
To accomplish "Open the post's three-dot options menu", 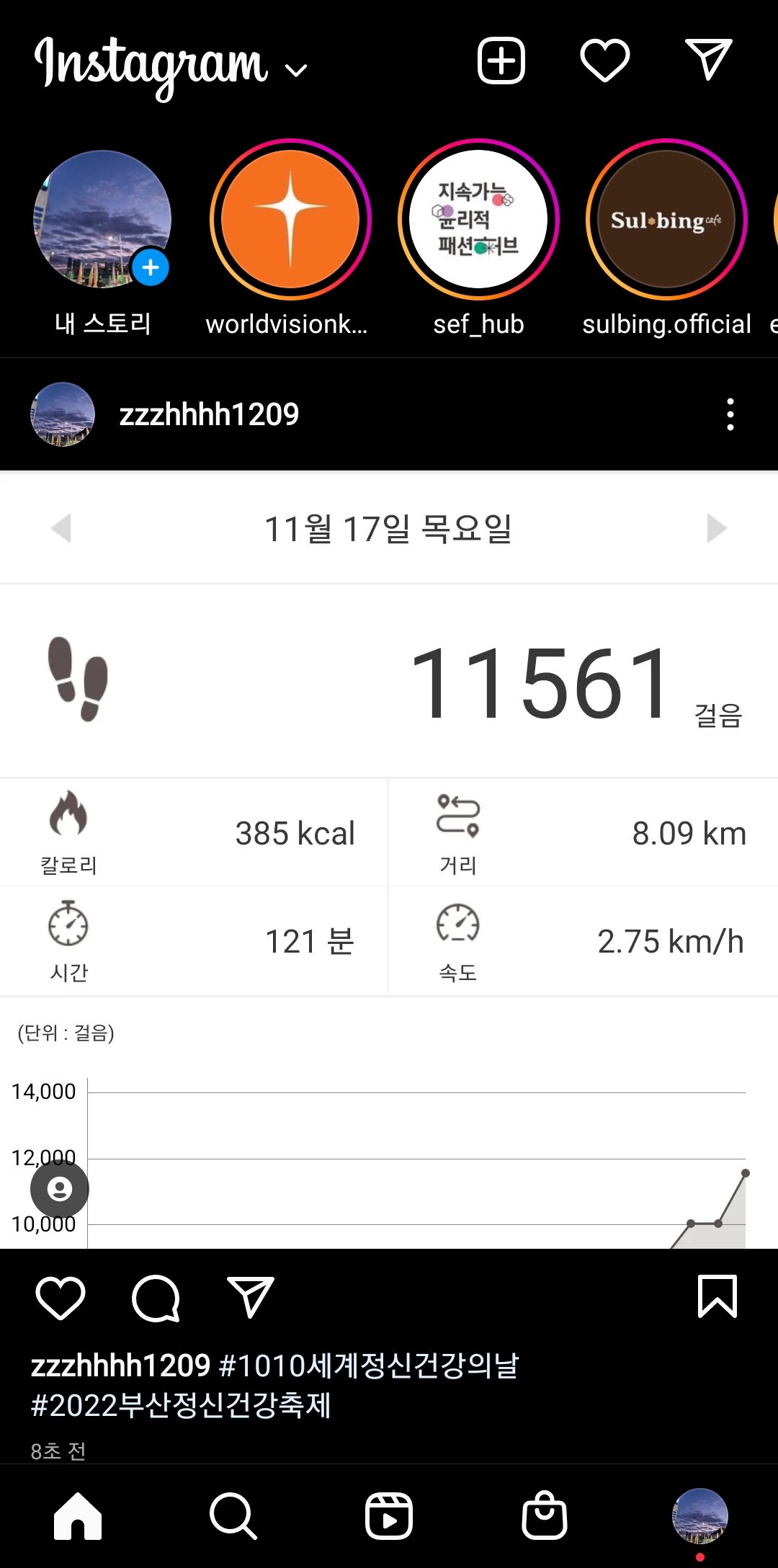I will pyautogui.click(x=730, y=414).
